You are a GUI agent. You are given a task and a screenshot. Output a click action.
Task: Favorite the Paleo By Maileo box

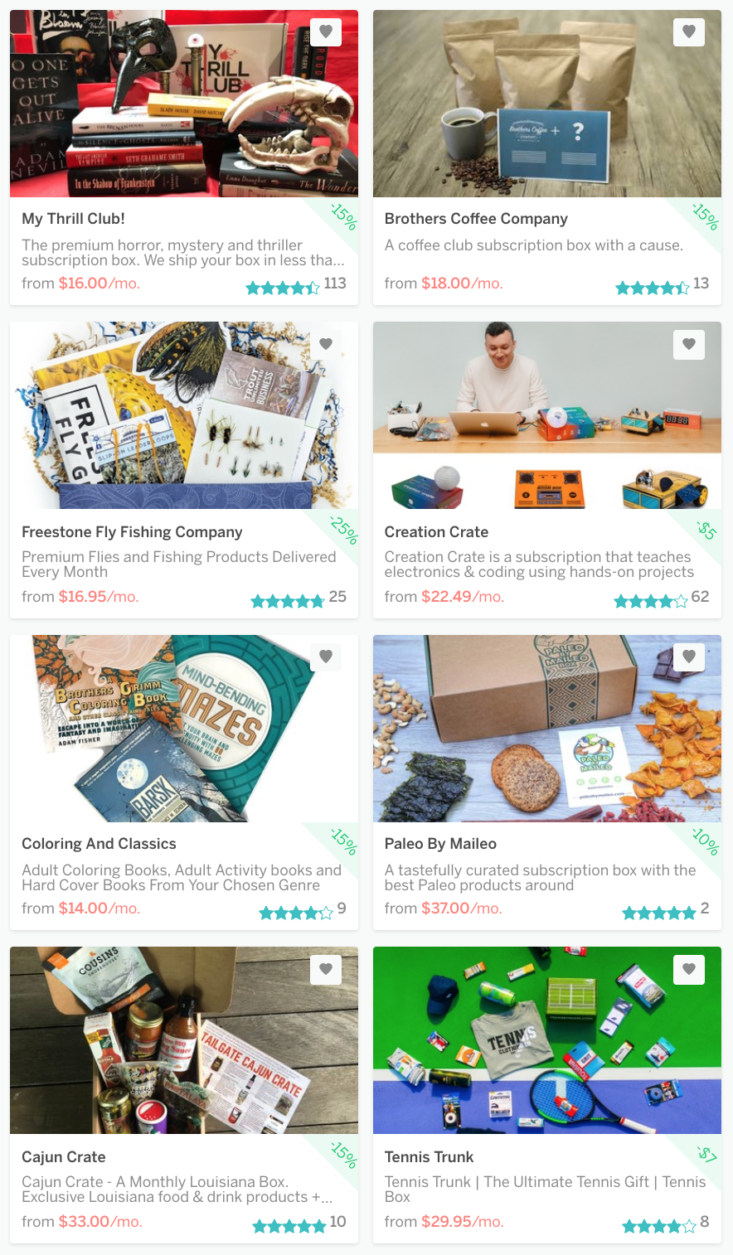click(x=689, y=657)
